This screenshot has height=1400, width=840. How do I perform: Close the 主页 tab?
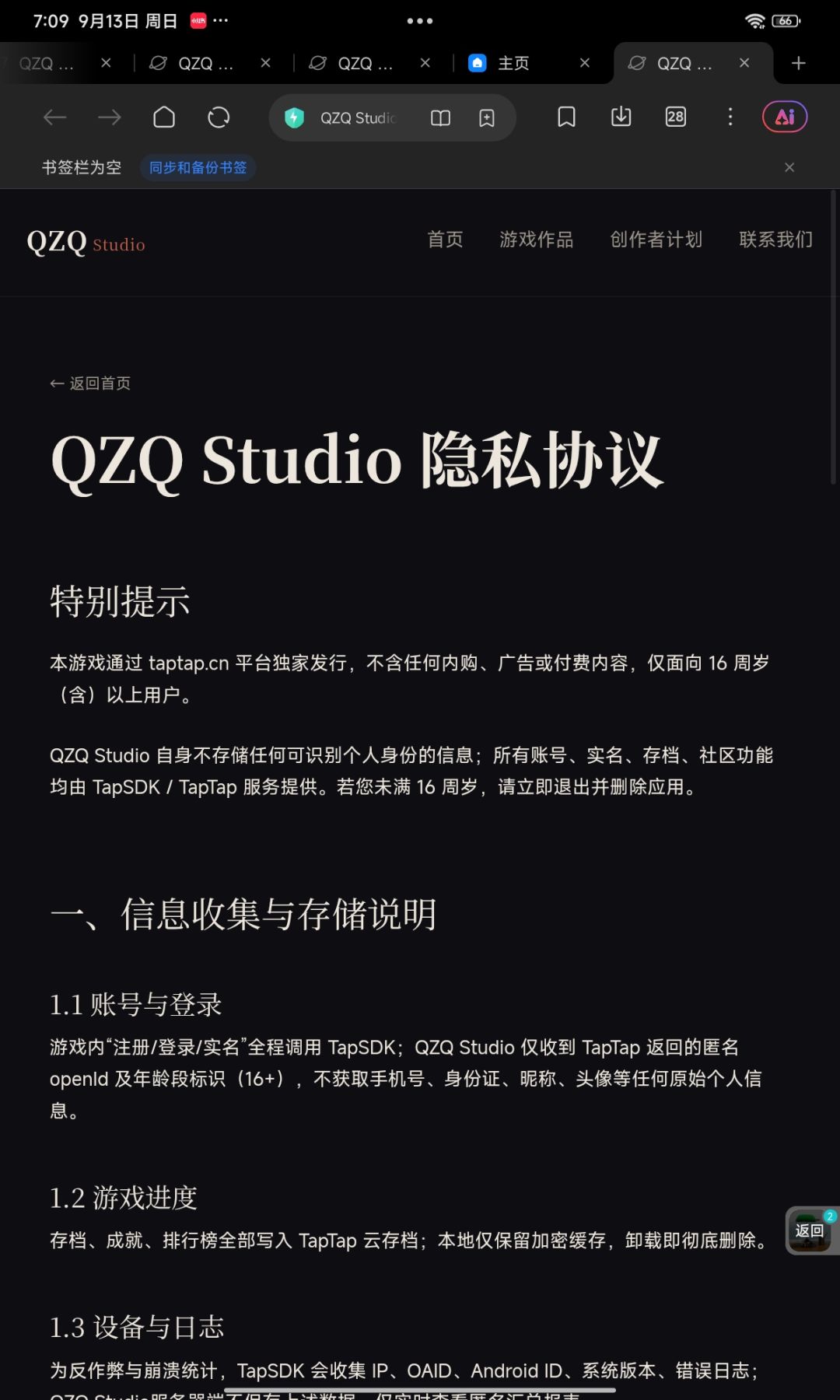585,63
